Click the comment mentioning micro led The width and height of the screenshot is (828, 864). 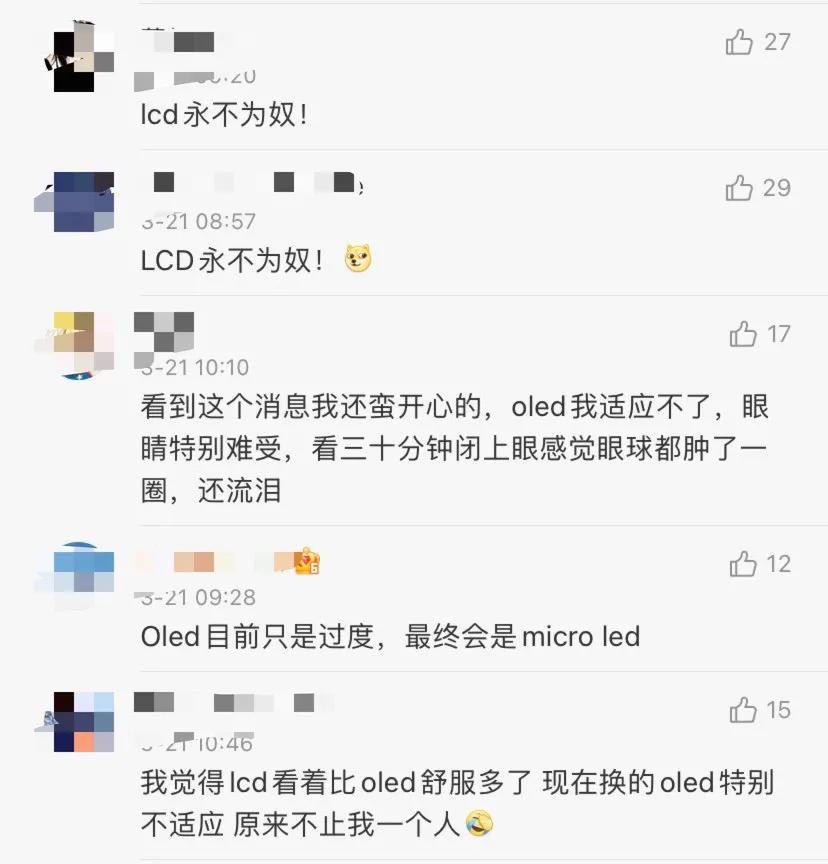point(390,637)
